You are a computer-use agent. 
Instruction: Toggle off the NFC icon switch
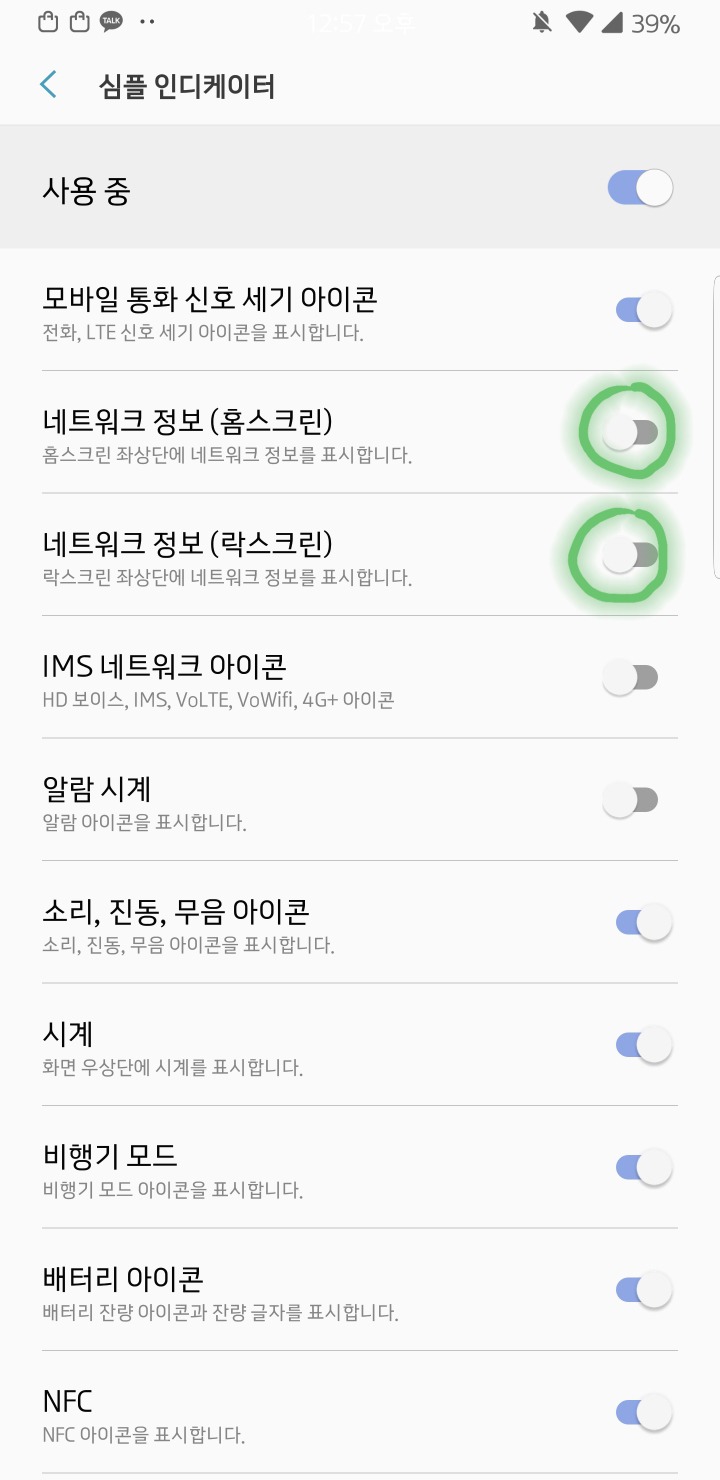pos(643,1412)
